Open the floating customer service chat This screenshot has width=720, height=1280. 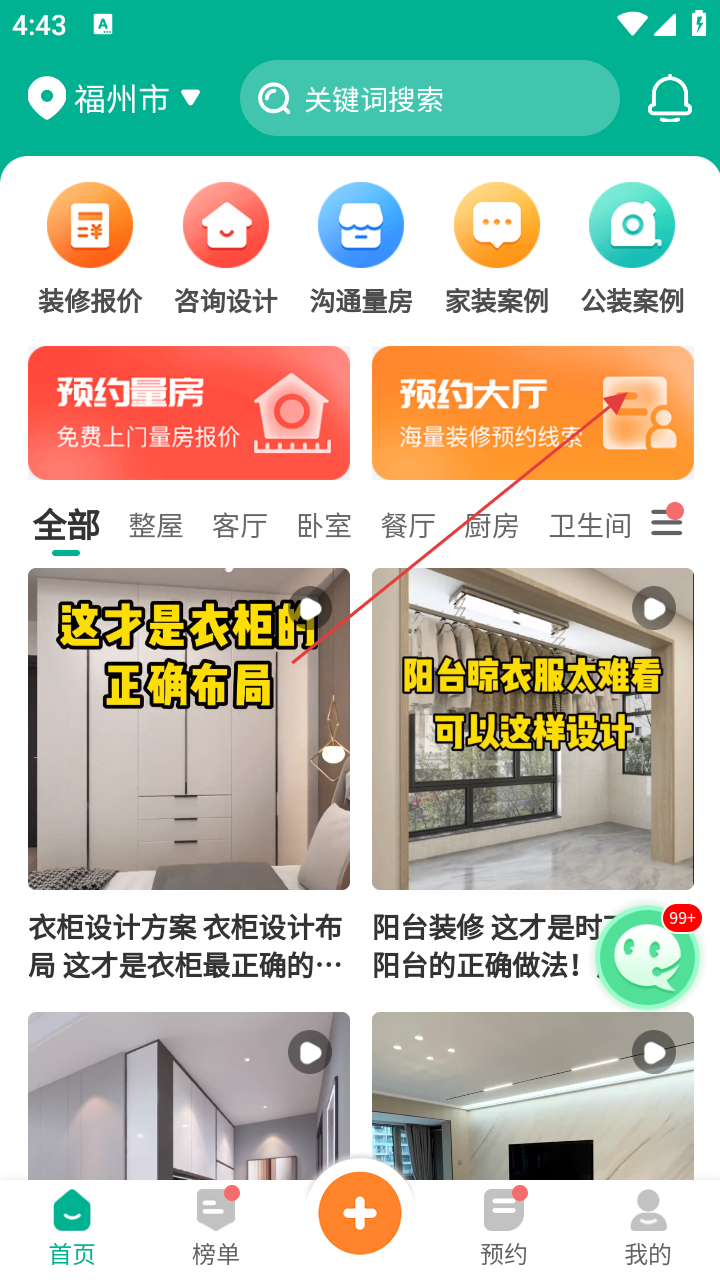[648, 957]
